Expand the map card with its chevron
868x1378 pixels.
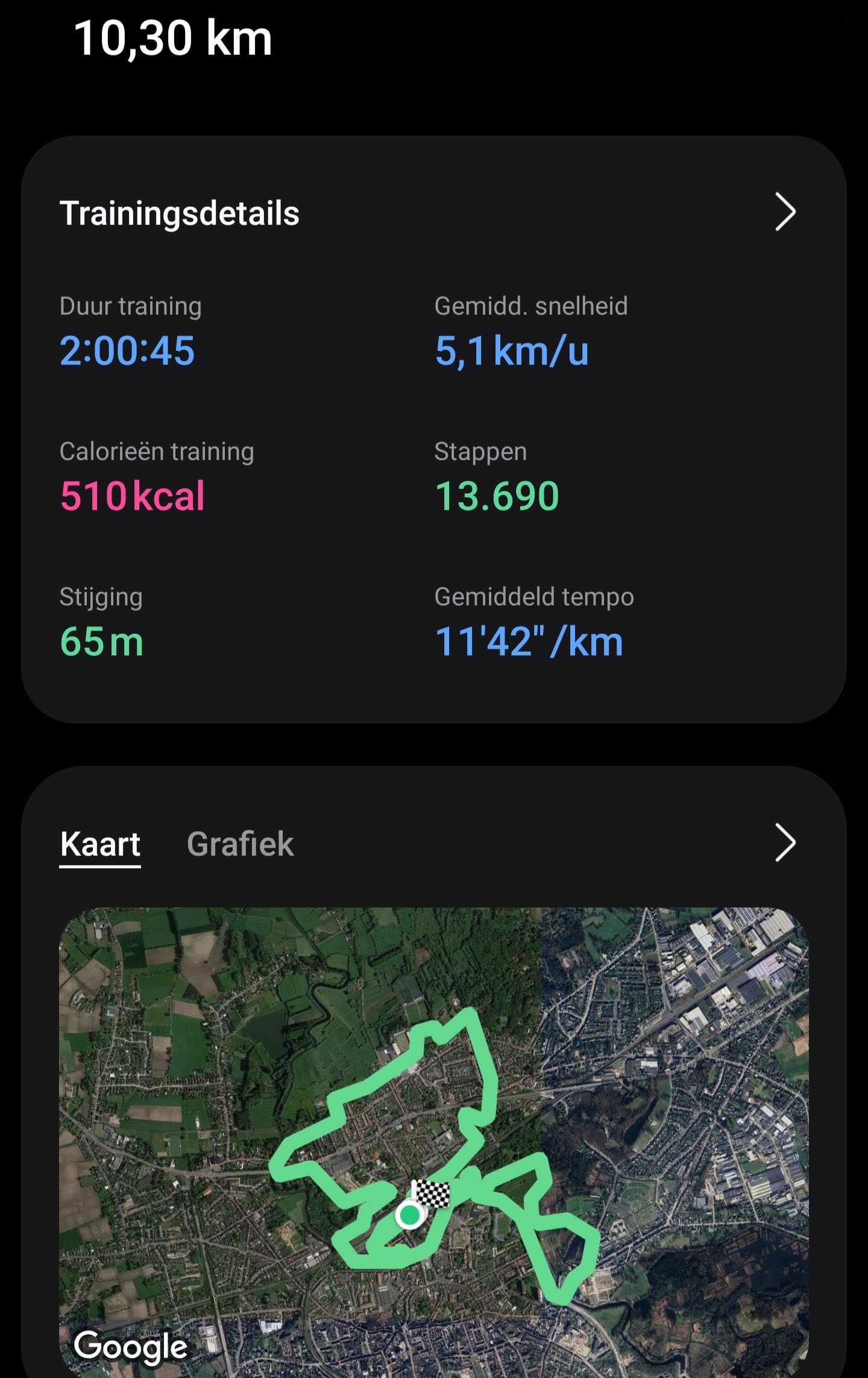pyautogui.click(x=785, y=843)
